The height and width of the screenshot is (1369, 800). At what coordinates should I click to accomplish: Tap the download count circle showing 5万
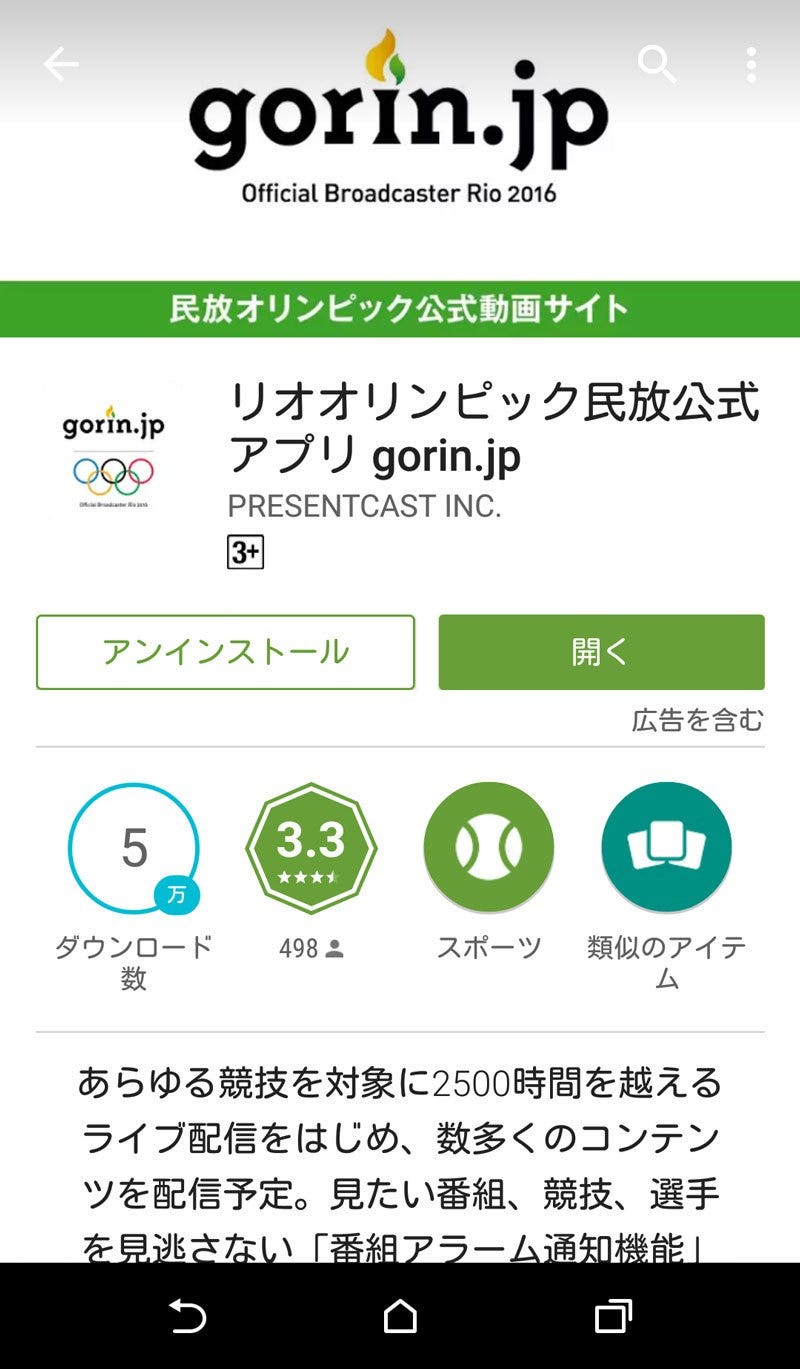(x=133, y=849)
